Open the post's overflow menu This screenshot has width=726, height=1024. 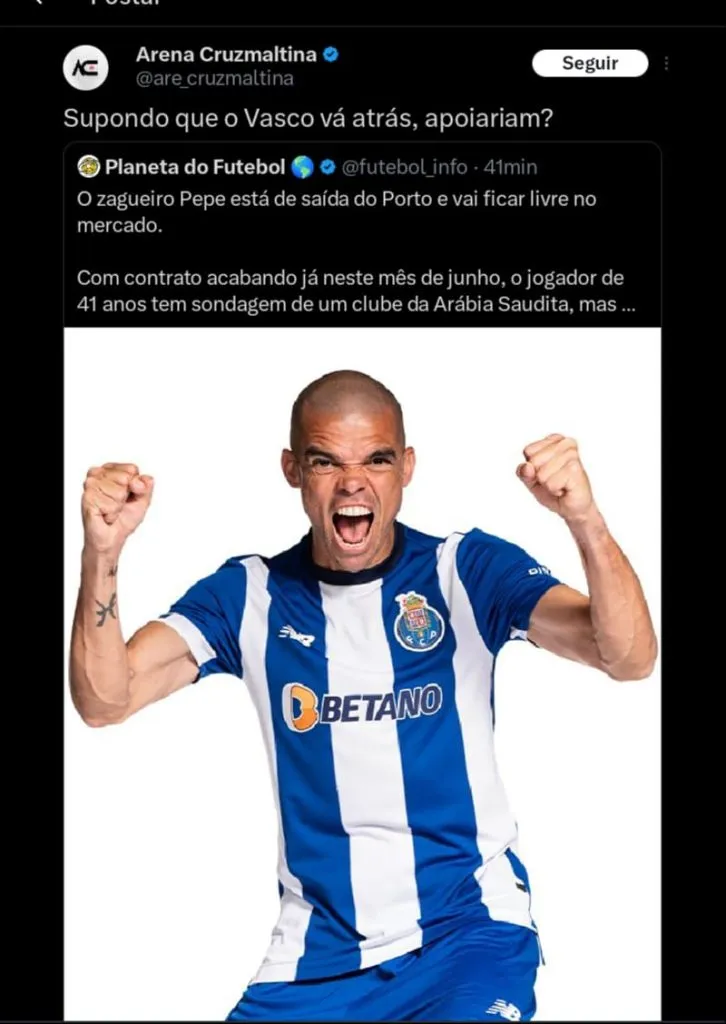(667, 63)
